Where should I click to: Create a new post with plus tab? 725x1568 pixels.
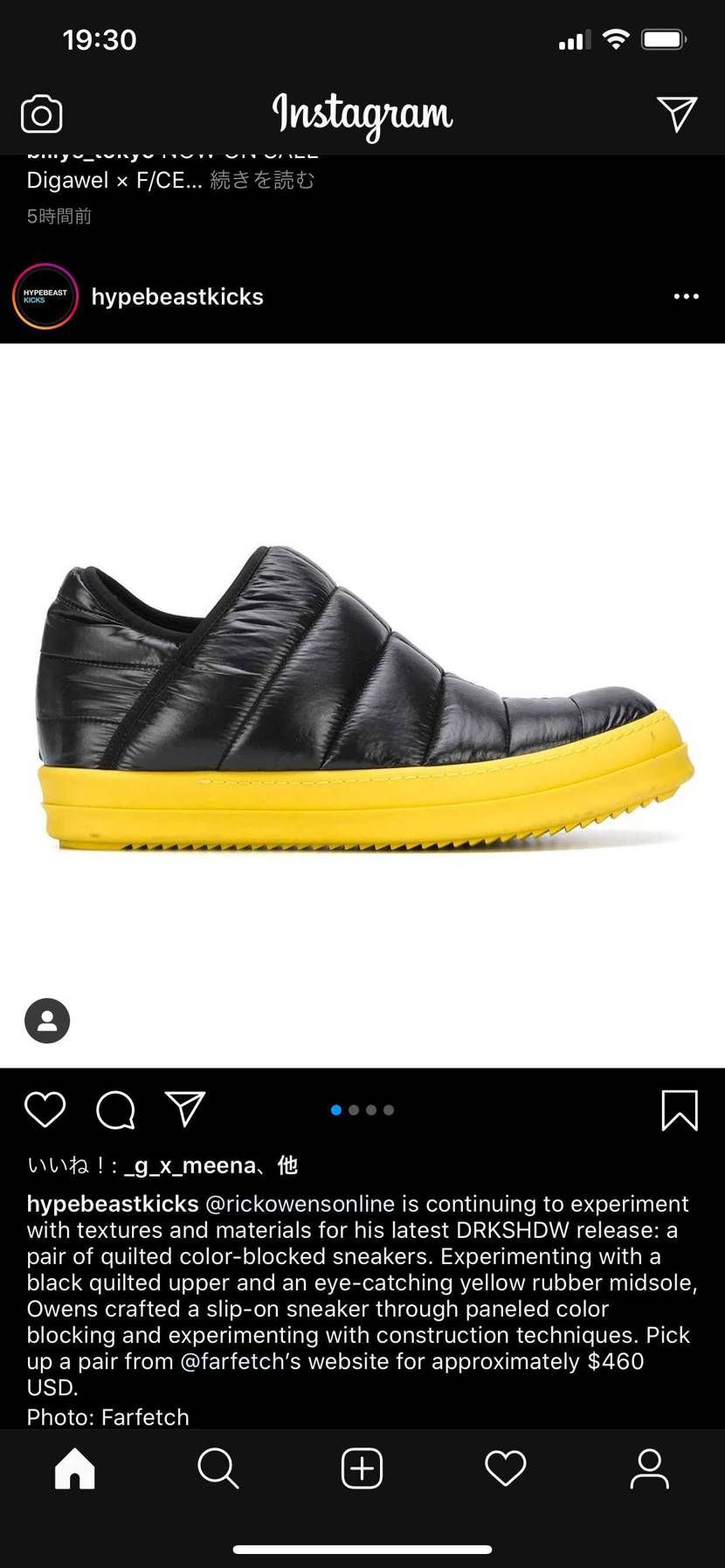[x=362, y=1468]
